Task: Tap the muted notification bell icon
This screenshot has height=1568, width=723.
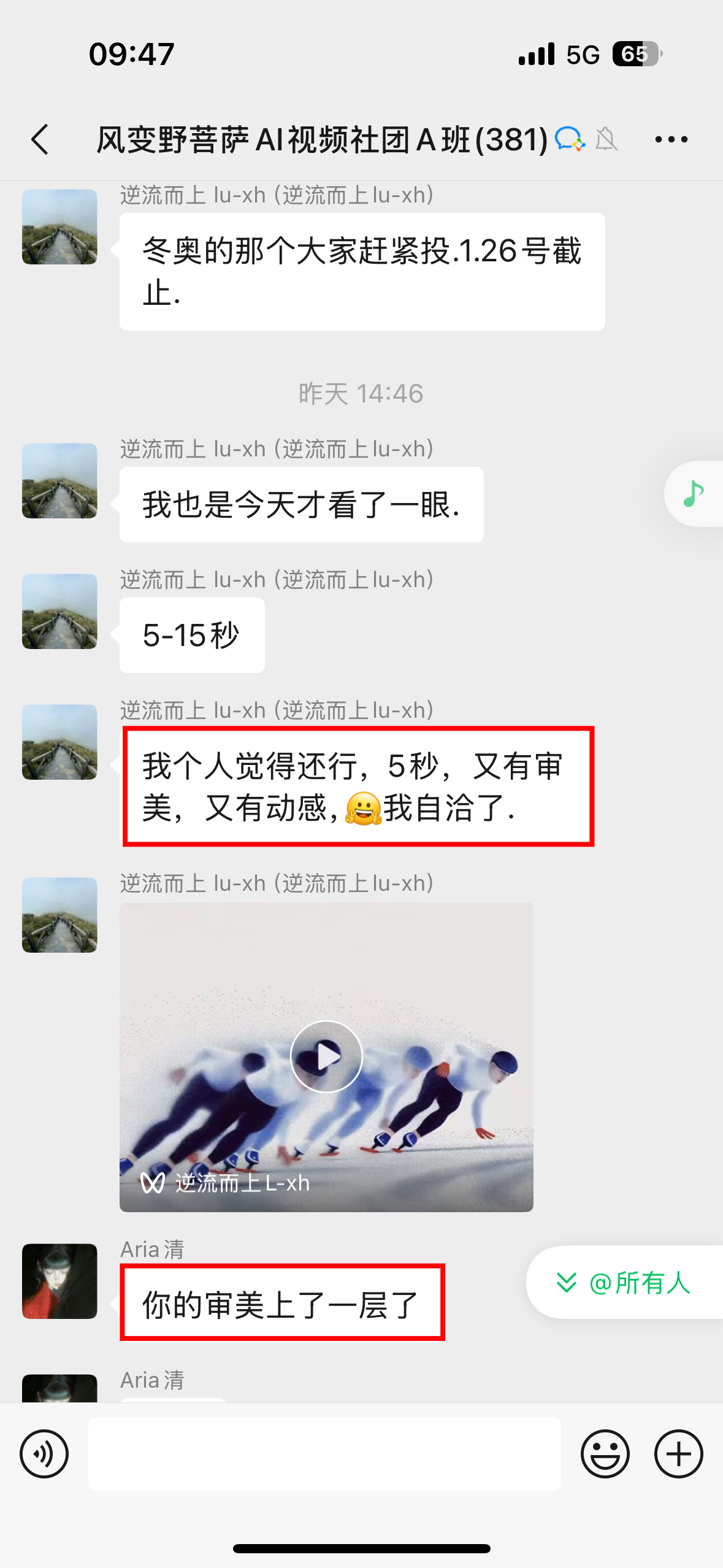Action: 606,140
